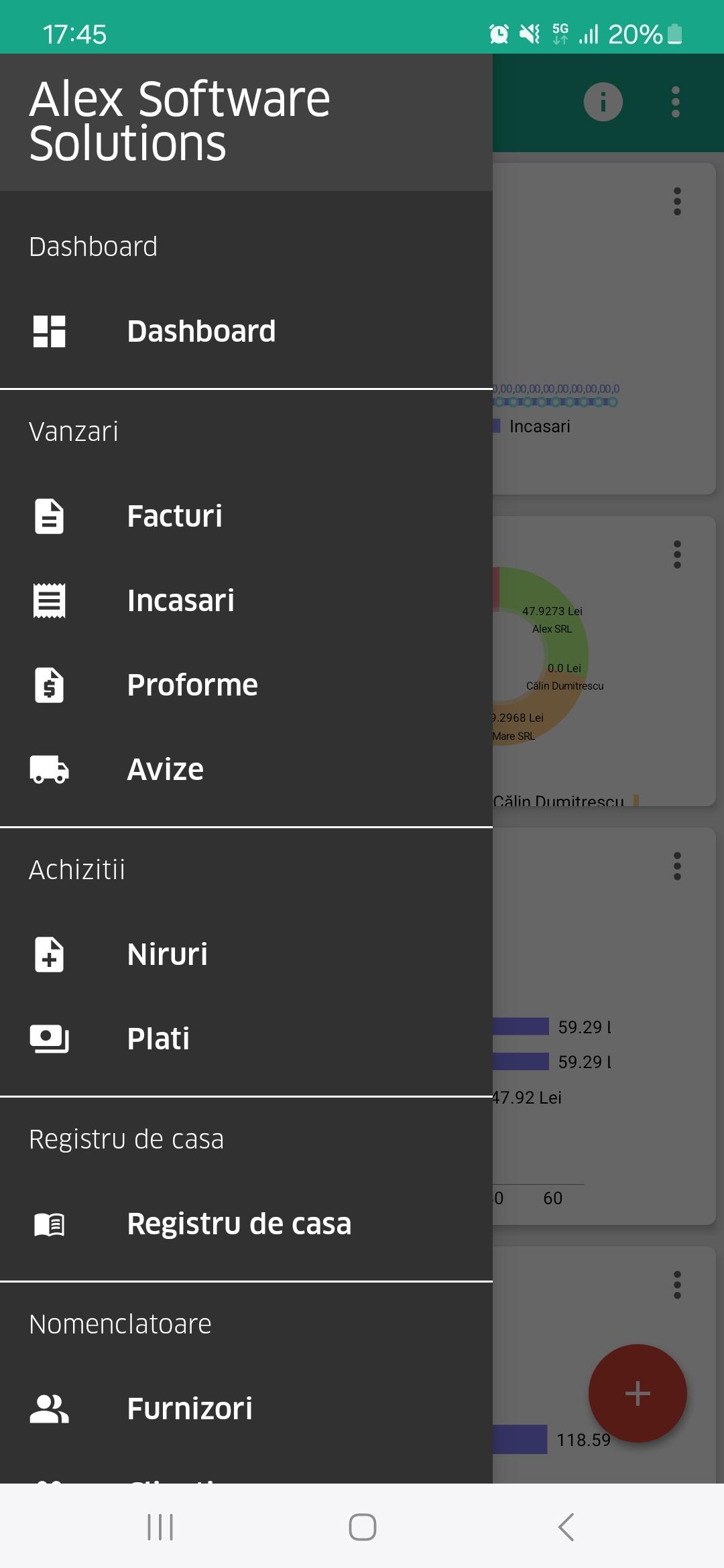Open options on the Incasari chart card
The width and height of the screenshot is (724, 1568).
677,201
